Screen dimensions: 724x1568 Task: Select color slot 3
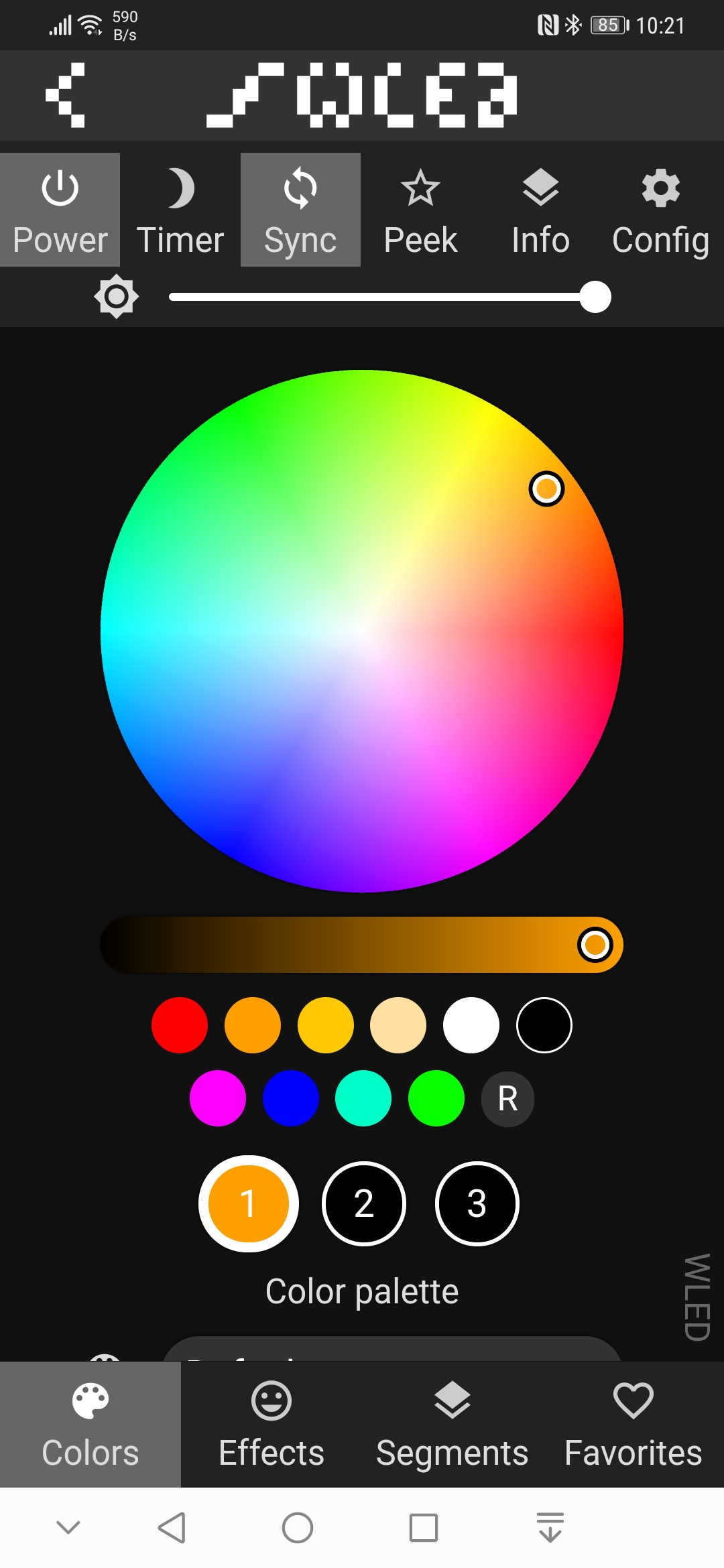pos(477,1203)
